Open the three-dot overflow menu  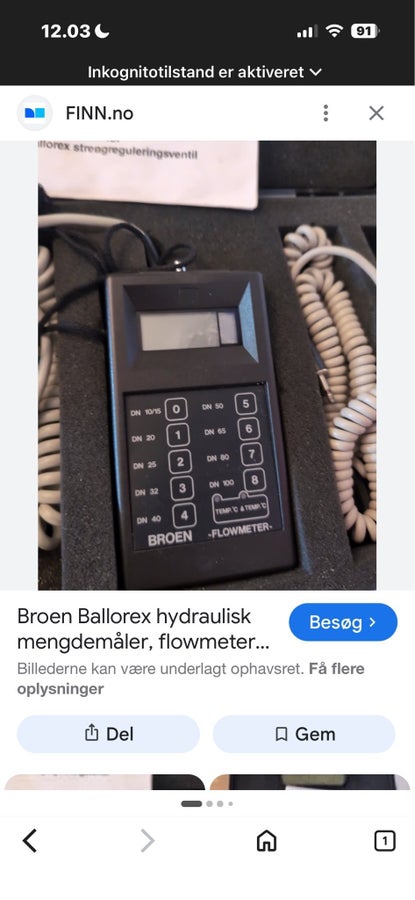pyautogui.click(x=325, y=113)
